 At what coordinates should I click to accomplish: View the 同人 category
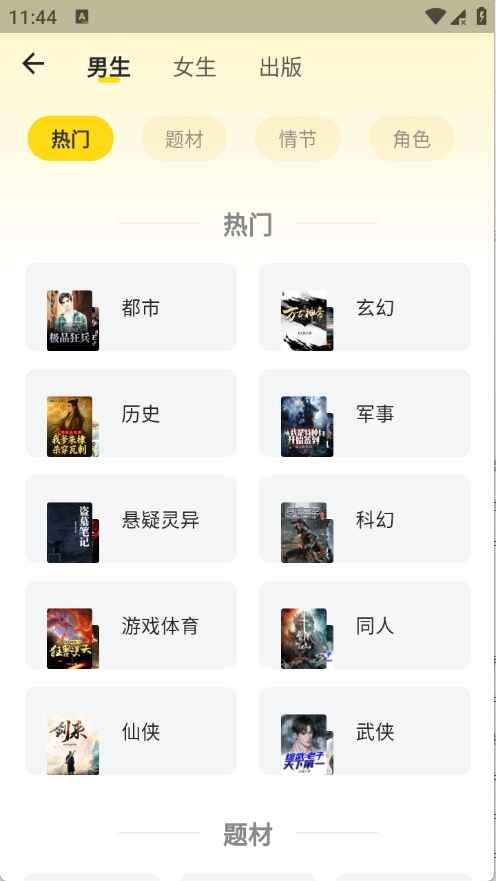tap(365, 625)
